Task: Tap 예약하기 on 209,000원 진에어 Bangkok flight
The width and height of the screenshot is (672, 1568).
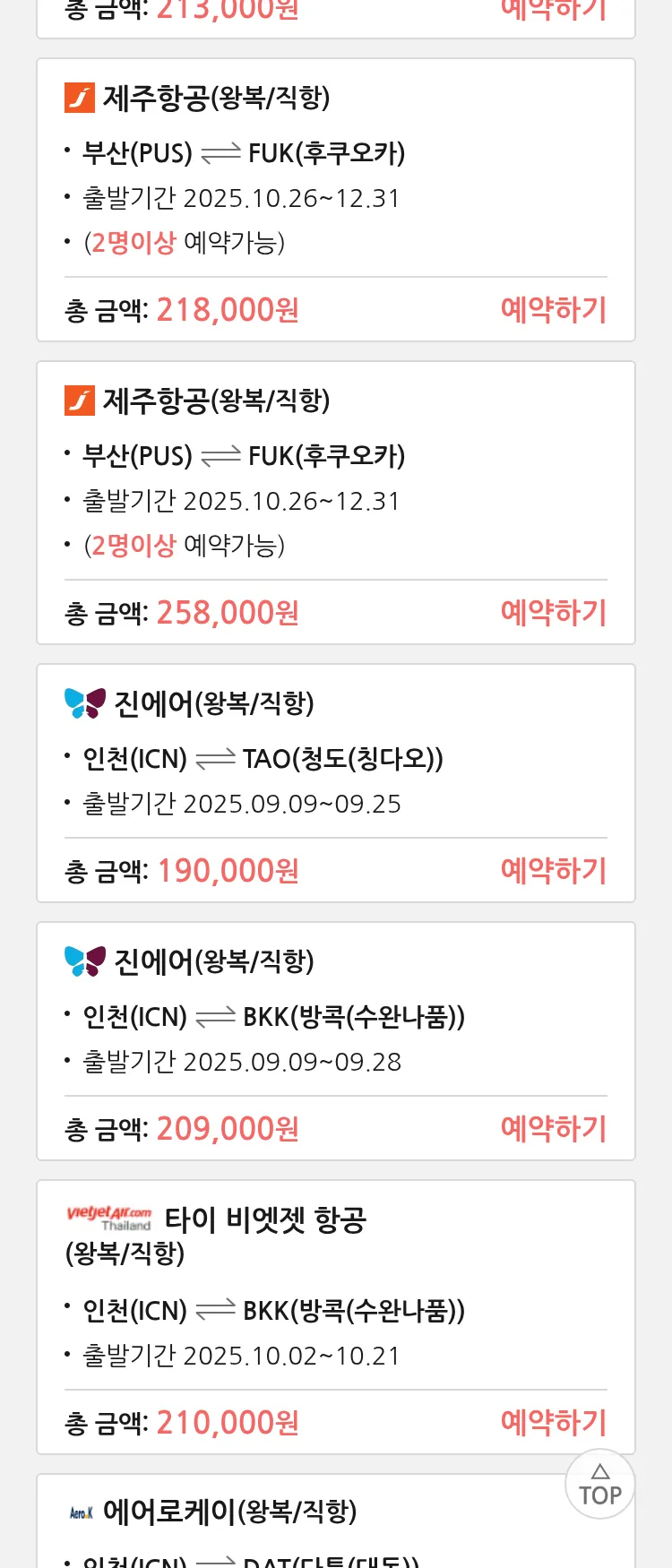Action: tap(553, 1129)
